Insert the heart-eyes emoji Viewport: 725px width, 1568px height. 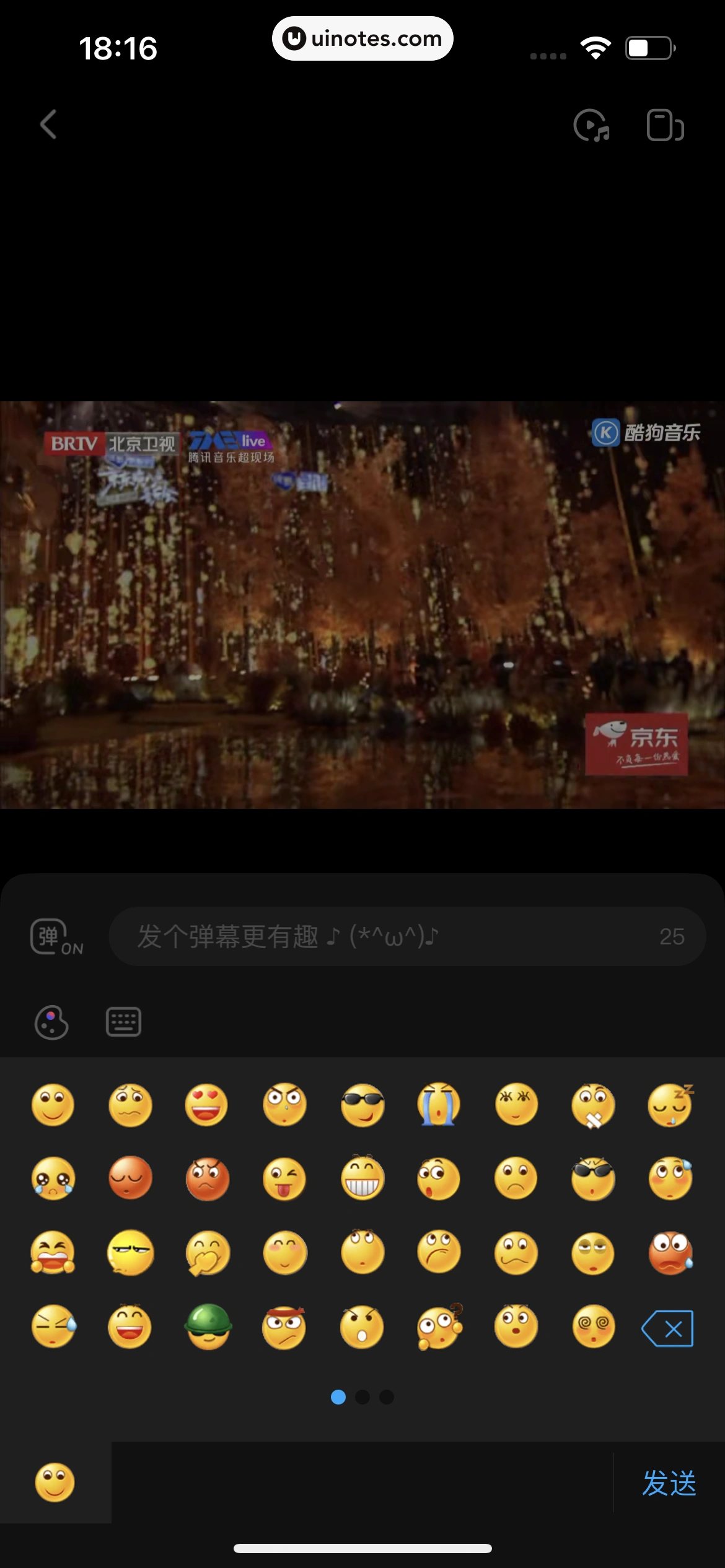(x=206, y=1105)
